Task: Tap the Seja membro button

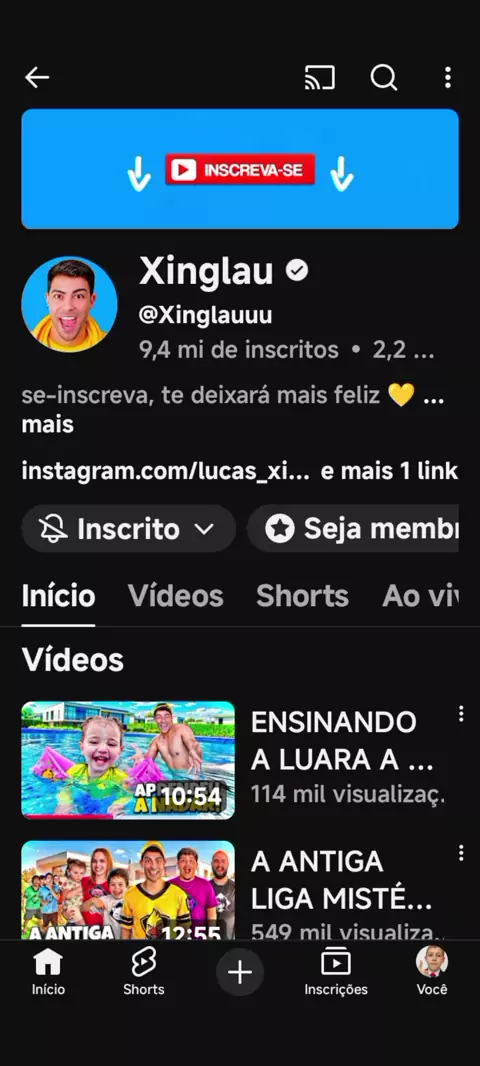Action: (352, 528)
